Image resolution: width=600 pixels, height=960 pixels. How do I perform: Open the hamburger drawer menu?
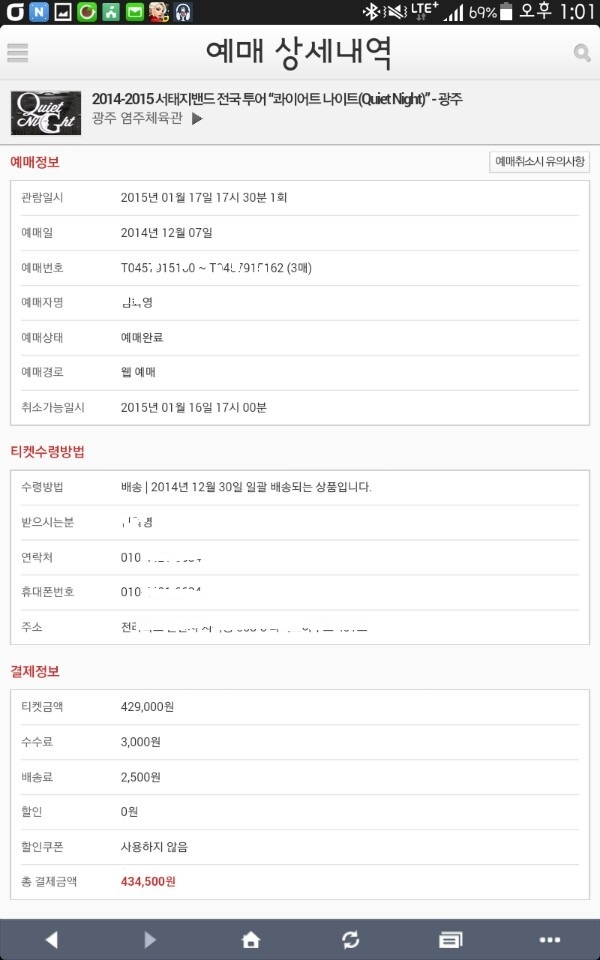pyautogui.click(x=17, y=52)
